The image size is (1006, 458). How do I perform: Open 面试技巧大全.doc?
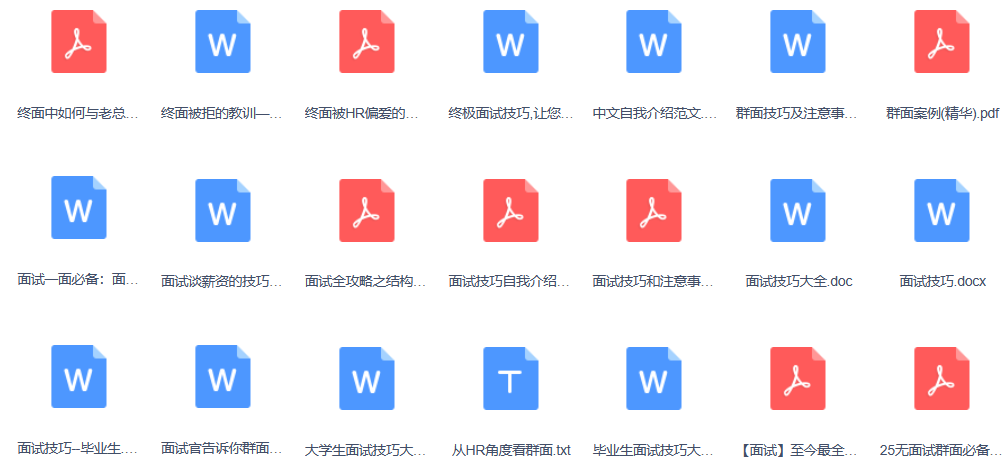[x=797, y=210]
